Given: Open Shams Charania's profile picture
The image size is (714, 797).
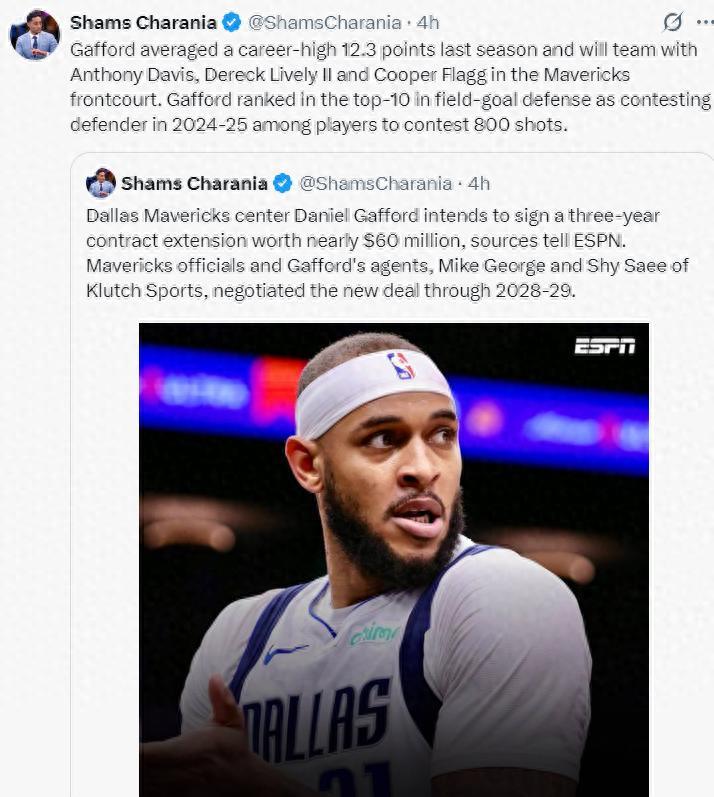Looking at the screenshot, I should coord(35,34).
